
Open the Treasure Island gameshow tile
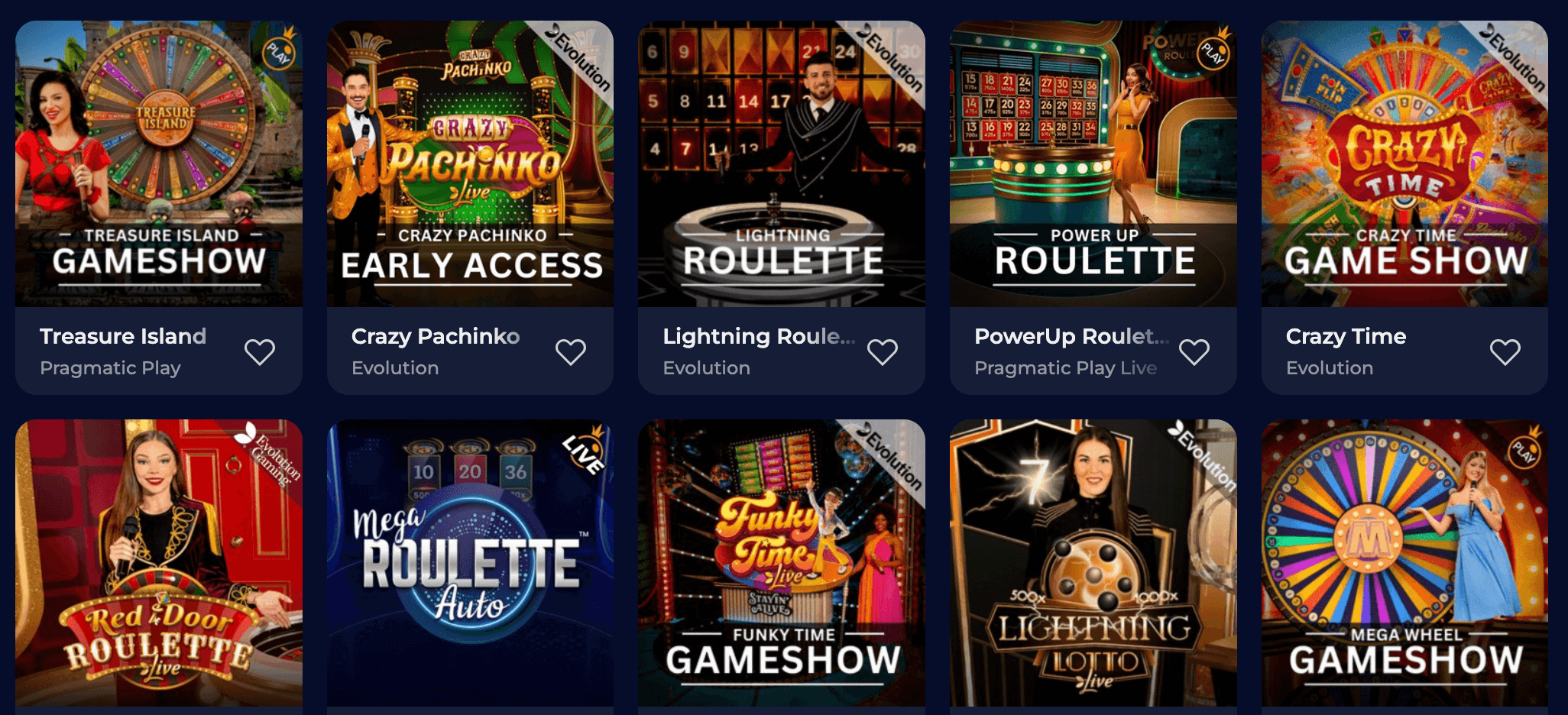159,164
